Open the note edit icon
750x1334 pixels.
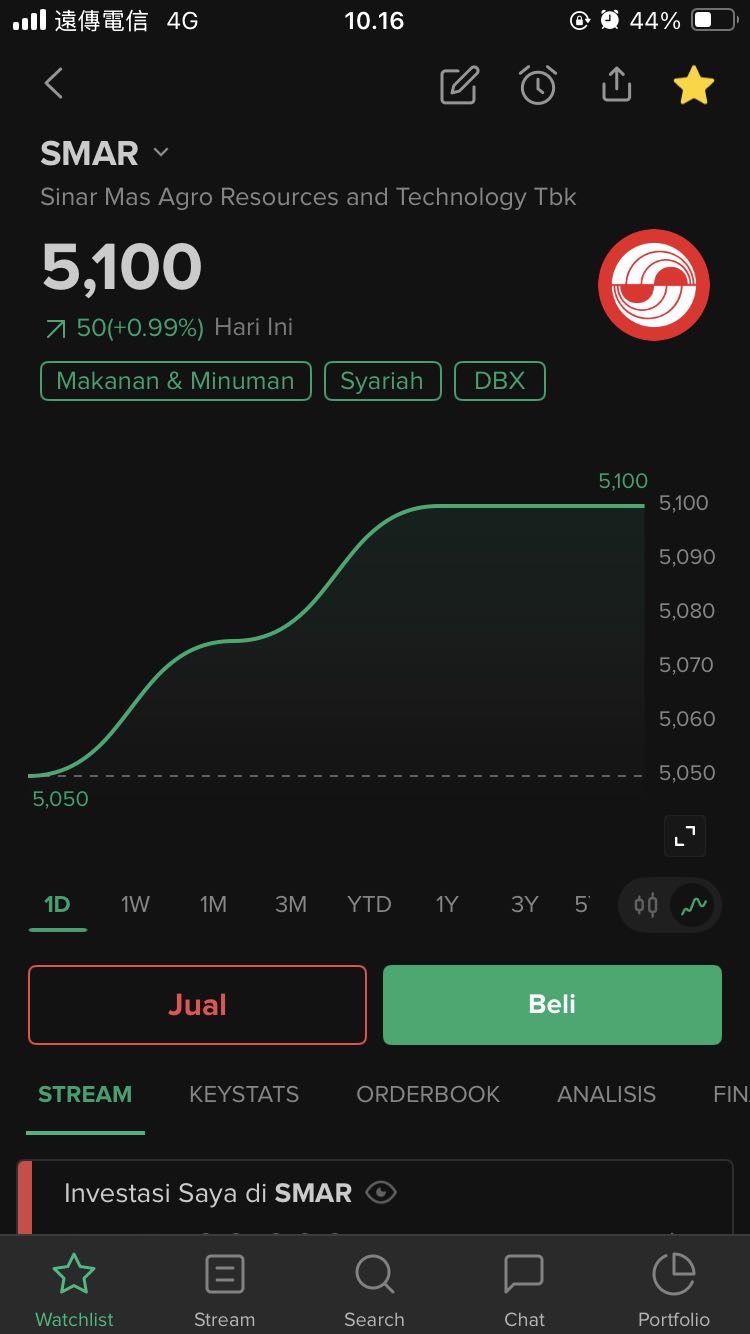[459, 86]
